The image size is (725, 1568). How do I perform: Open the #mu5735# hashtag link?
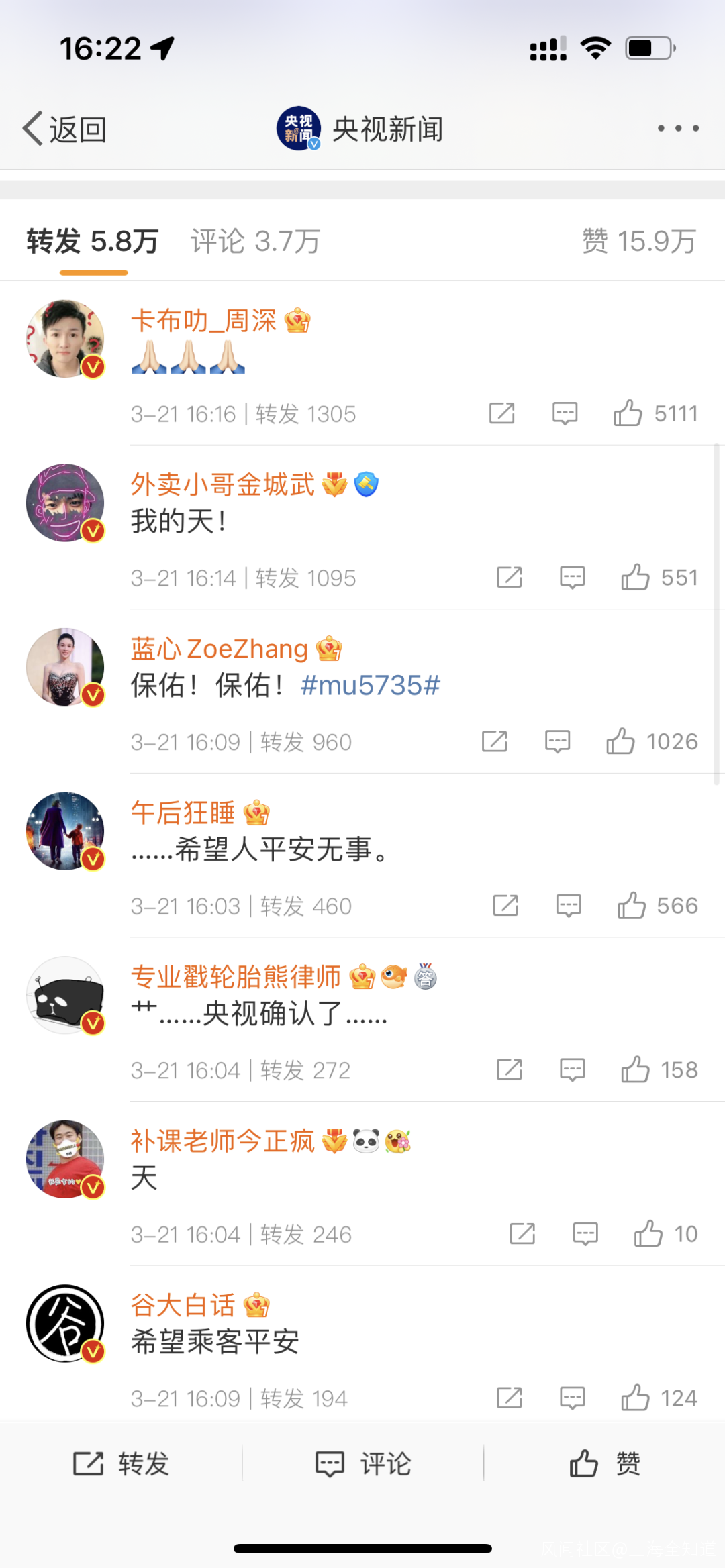pyautogui.click(x=370, y=686)
